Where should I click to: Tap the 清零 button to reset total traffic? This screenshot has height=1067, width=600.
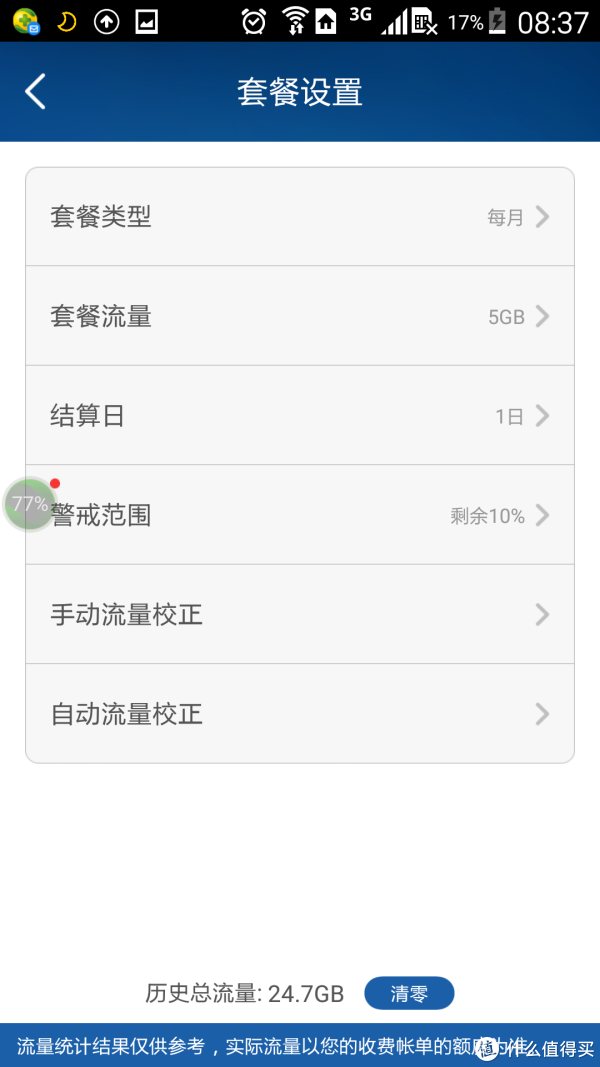click(409, 993)
